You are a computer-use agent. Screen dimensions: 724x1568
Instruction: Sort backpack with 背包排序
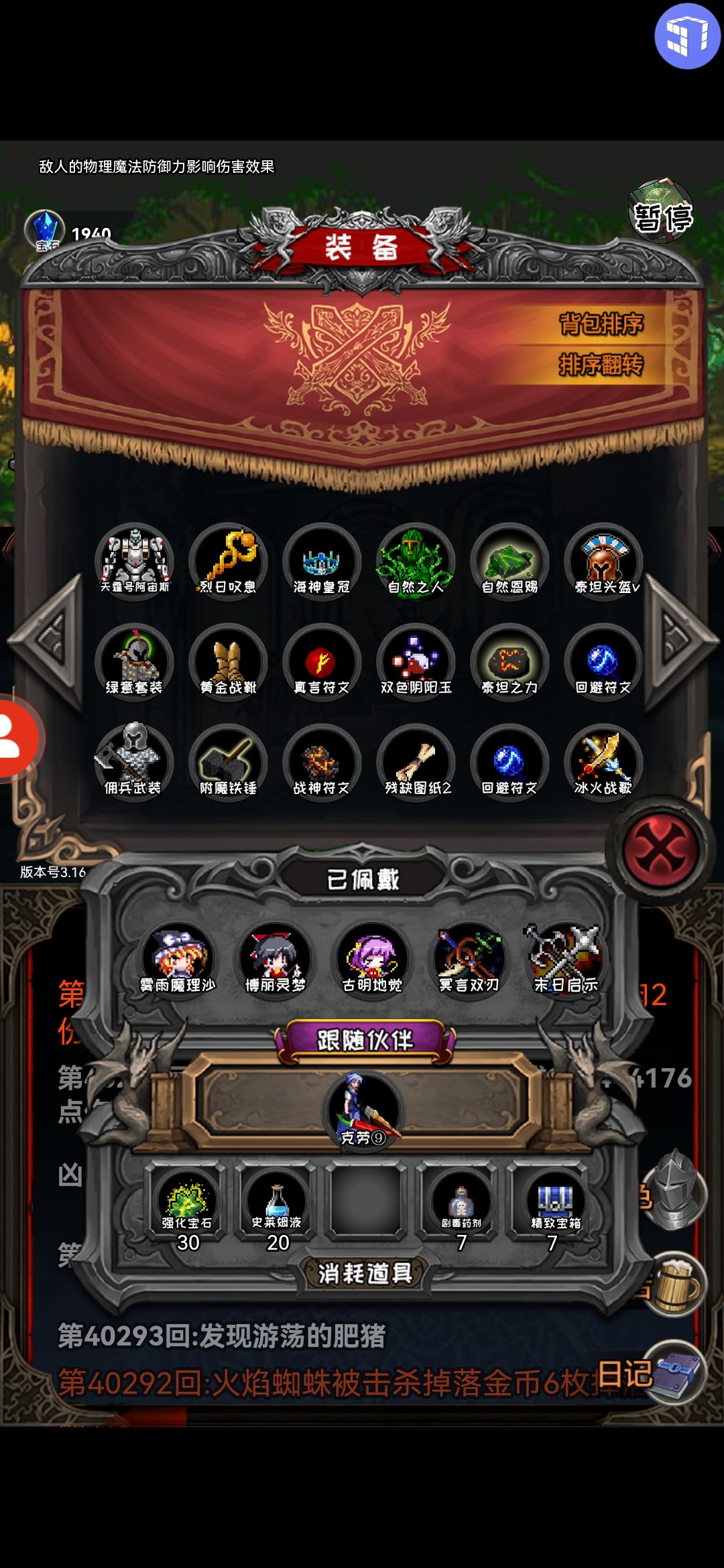click(601, 324)
